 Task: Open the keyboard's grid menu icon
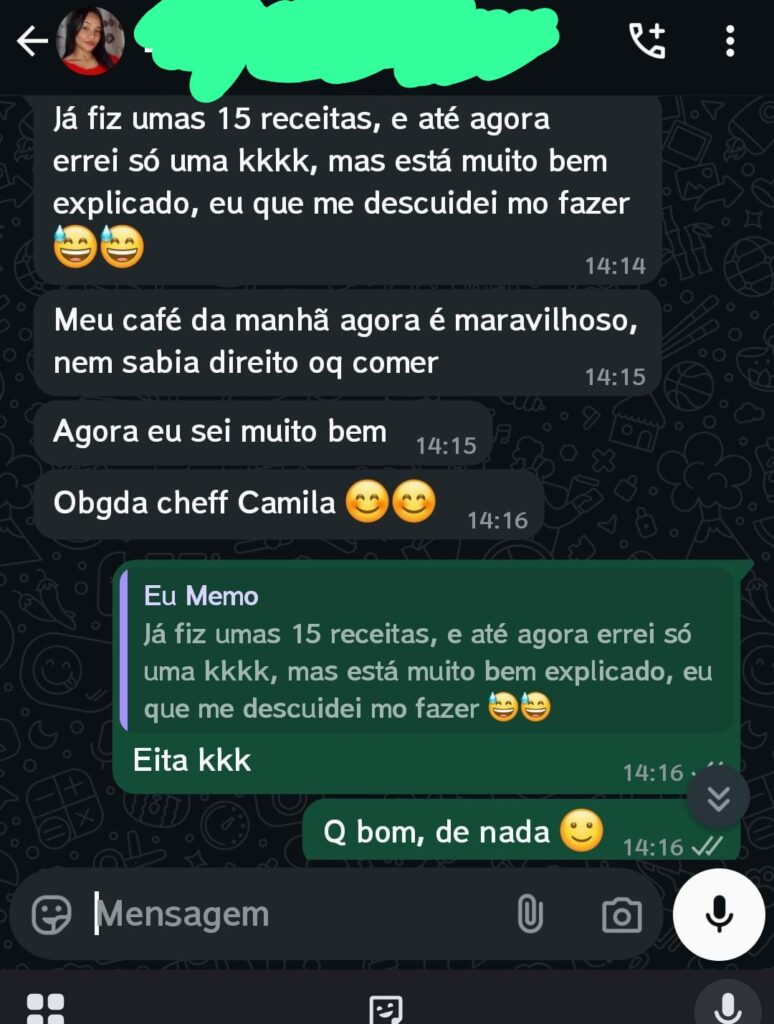(x=46, y=1008)
